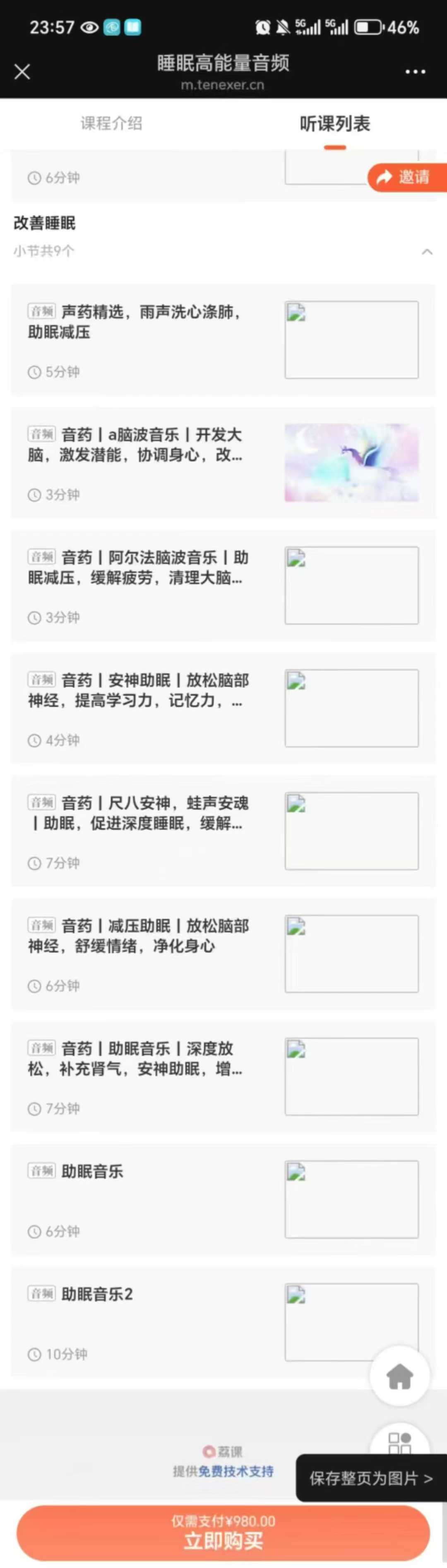Select the 听课列表 tab

pos(334,124)
